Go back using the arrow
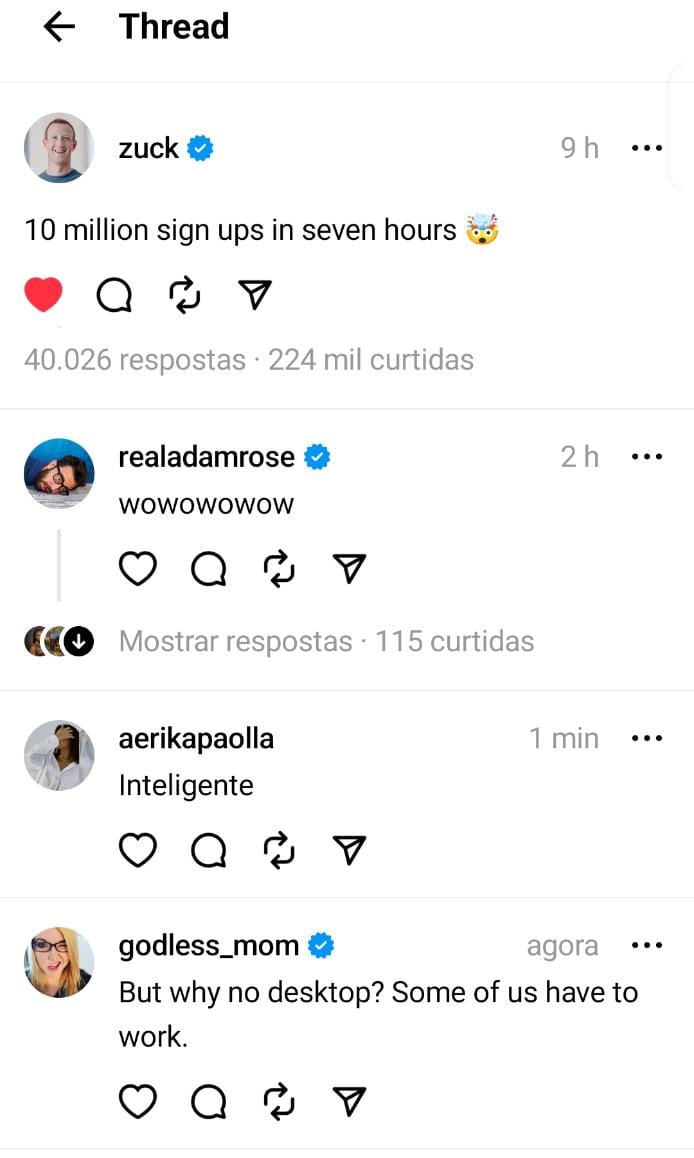Image resolution: width=694 pixels, height=1158 pixels. click(60, 27)
